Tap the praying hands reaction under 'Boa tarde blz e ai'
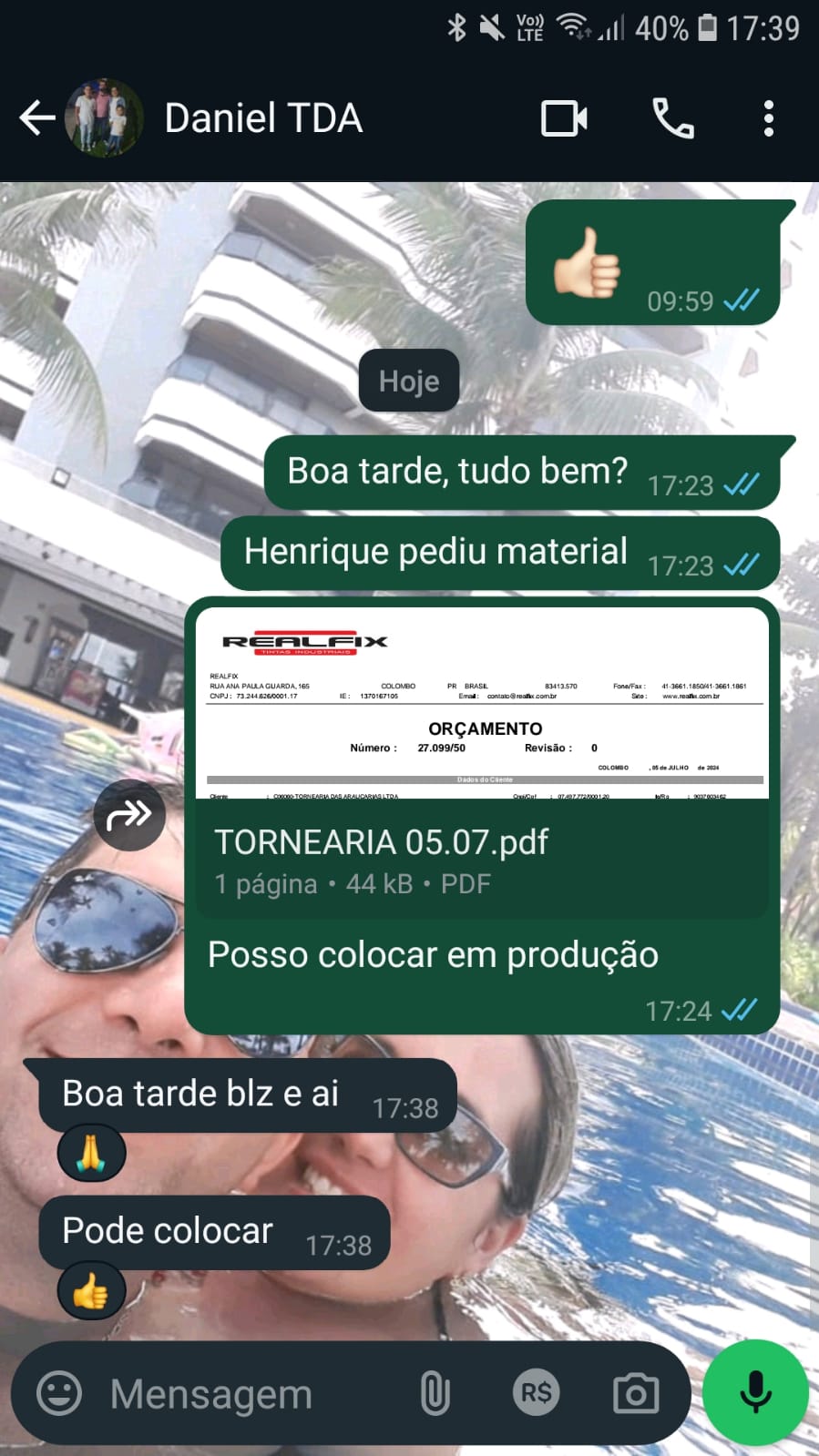Image resolution: width=819 pixels, height=1456 pixels. pos(91,1154)
